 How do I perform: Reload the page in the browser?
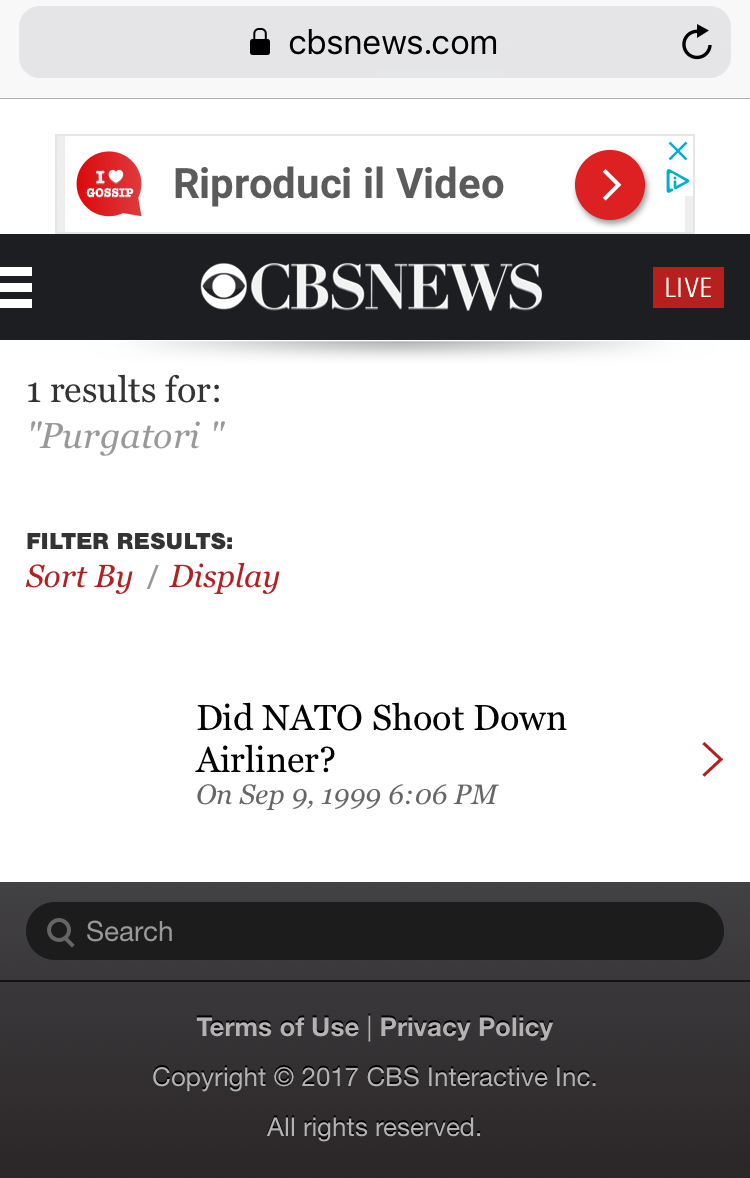click(696, 43)
